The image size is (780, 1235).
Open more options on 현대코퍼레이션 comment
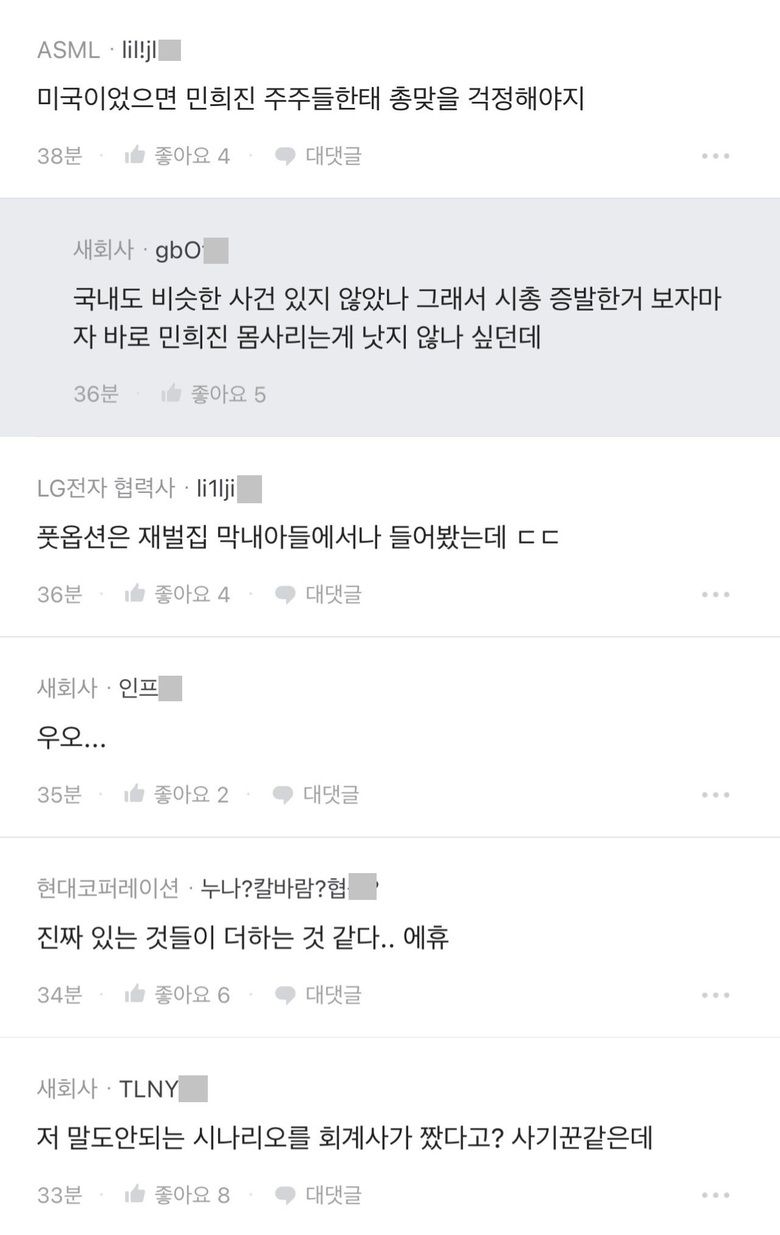click(x=715, y=995)
